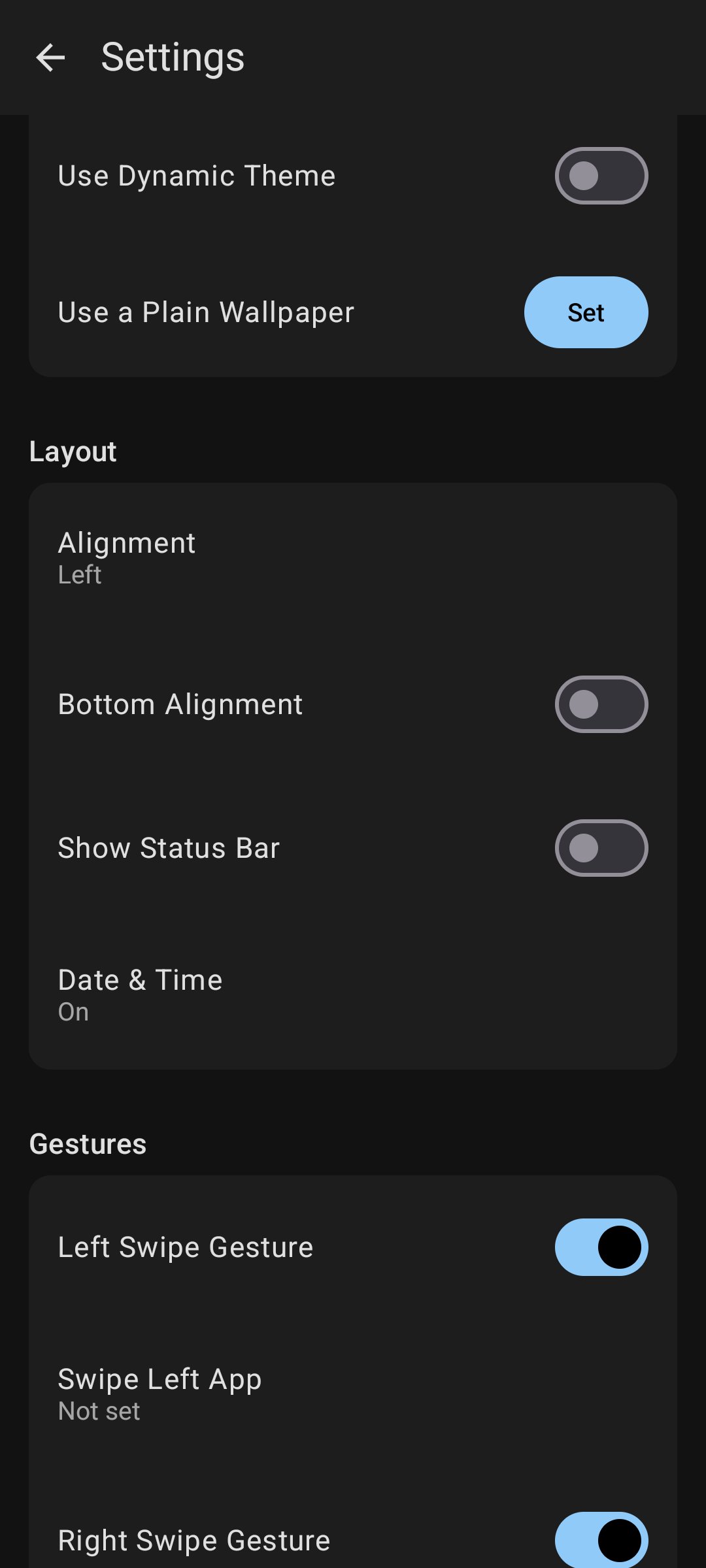This screenshot has width=706, height=1568.
Task: Toggle Show Status Bar on
Action: pos(601,848)
